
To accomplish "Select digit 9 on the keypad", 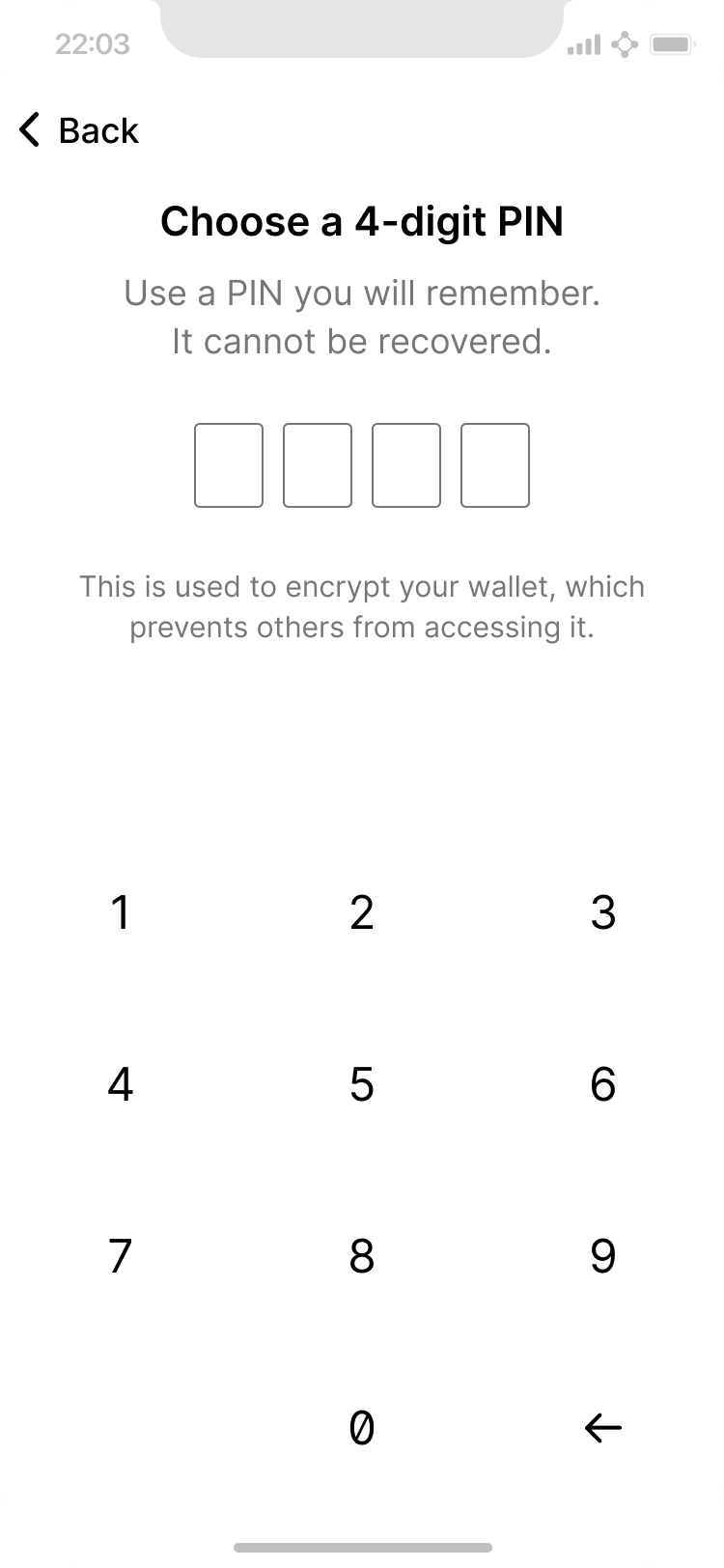I will click(603, 1256).
